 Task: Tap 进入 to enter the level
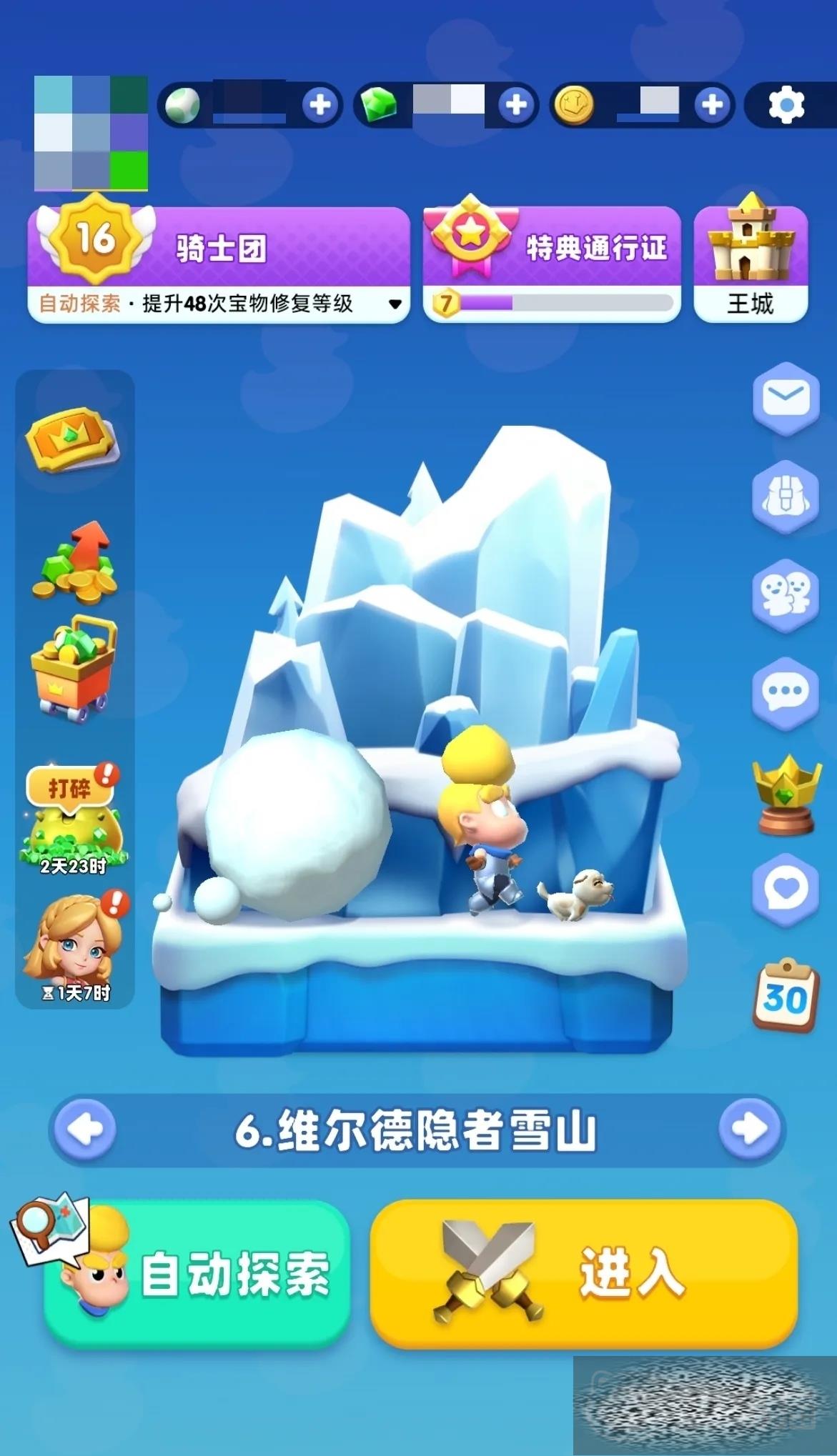[x=583, y=1274]
